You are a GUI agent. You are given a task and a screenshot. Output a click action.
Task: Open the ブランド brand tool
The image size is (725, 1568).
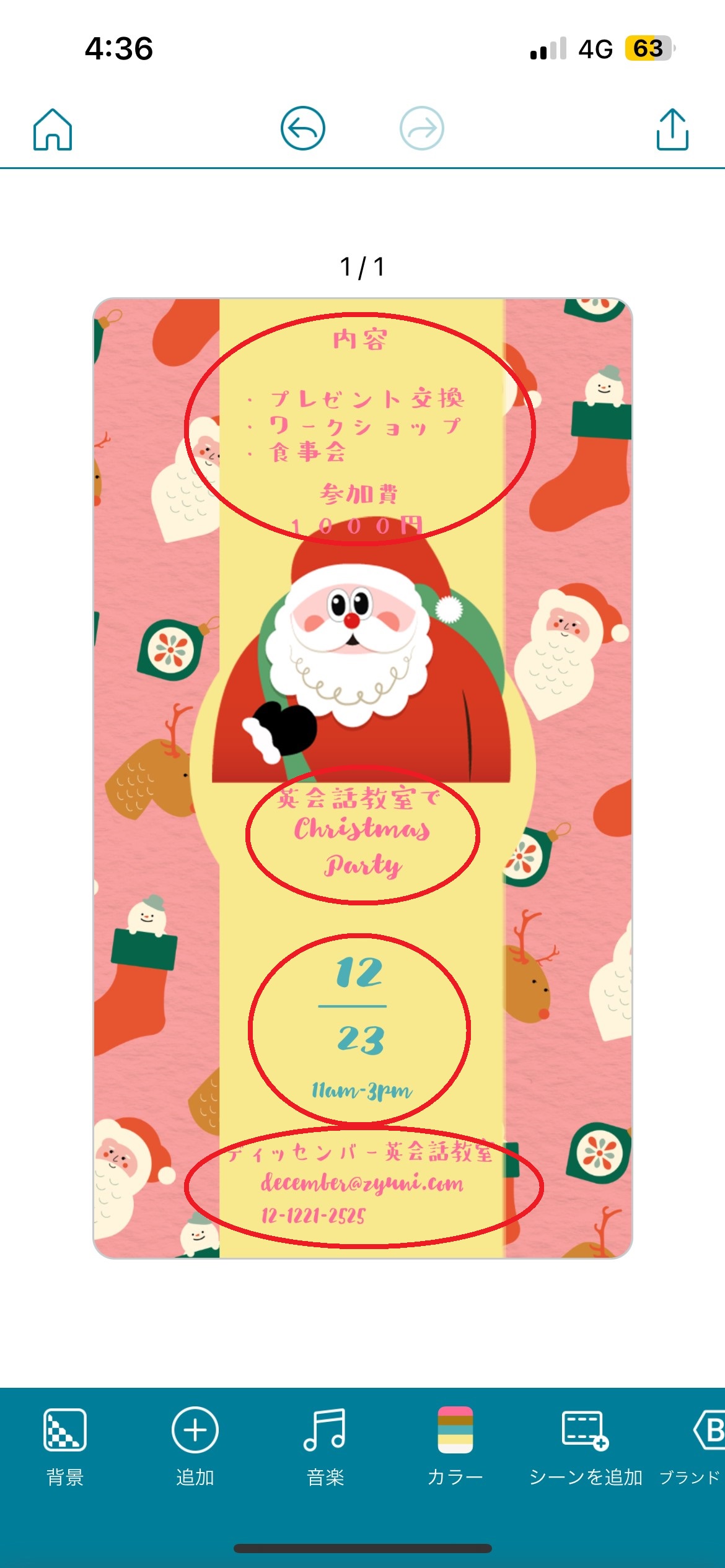[697, 1447]
